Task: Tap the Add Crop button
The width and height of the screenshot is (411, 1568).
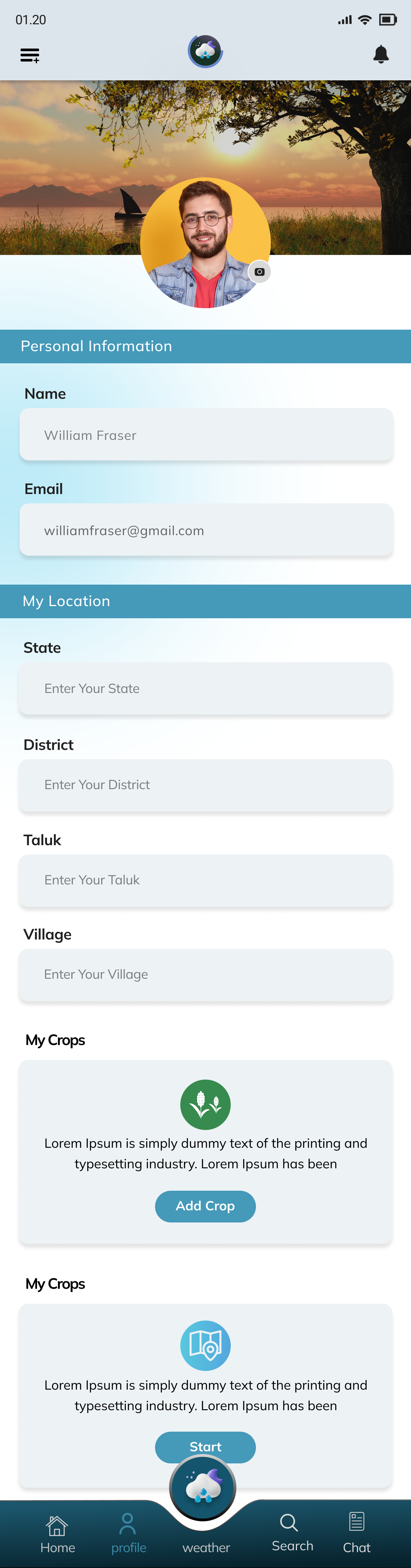Action: 205,1206
